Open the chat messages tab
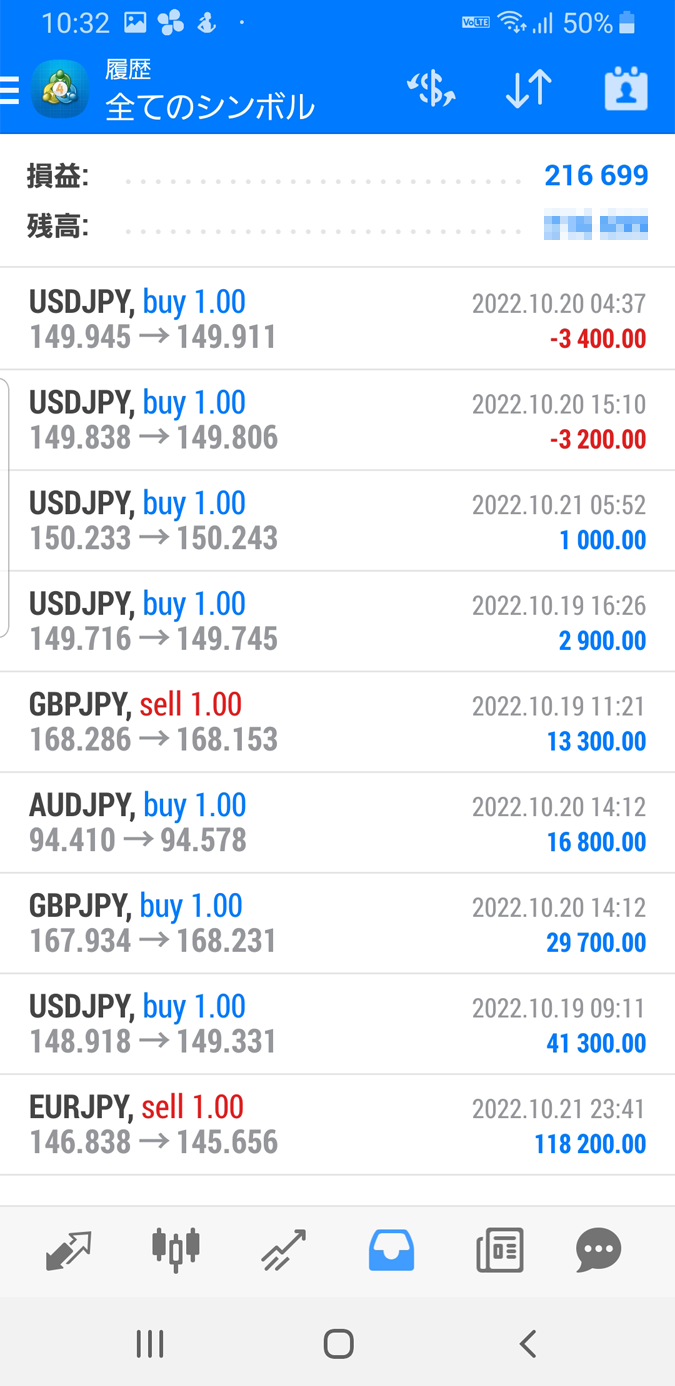This screenshot has width=675, height=1386. point(599,1250)
